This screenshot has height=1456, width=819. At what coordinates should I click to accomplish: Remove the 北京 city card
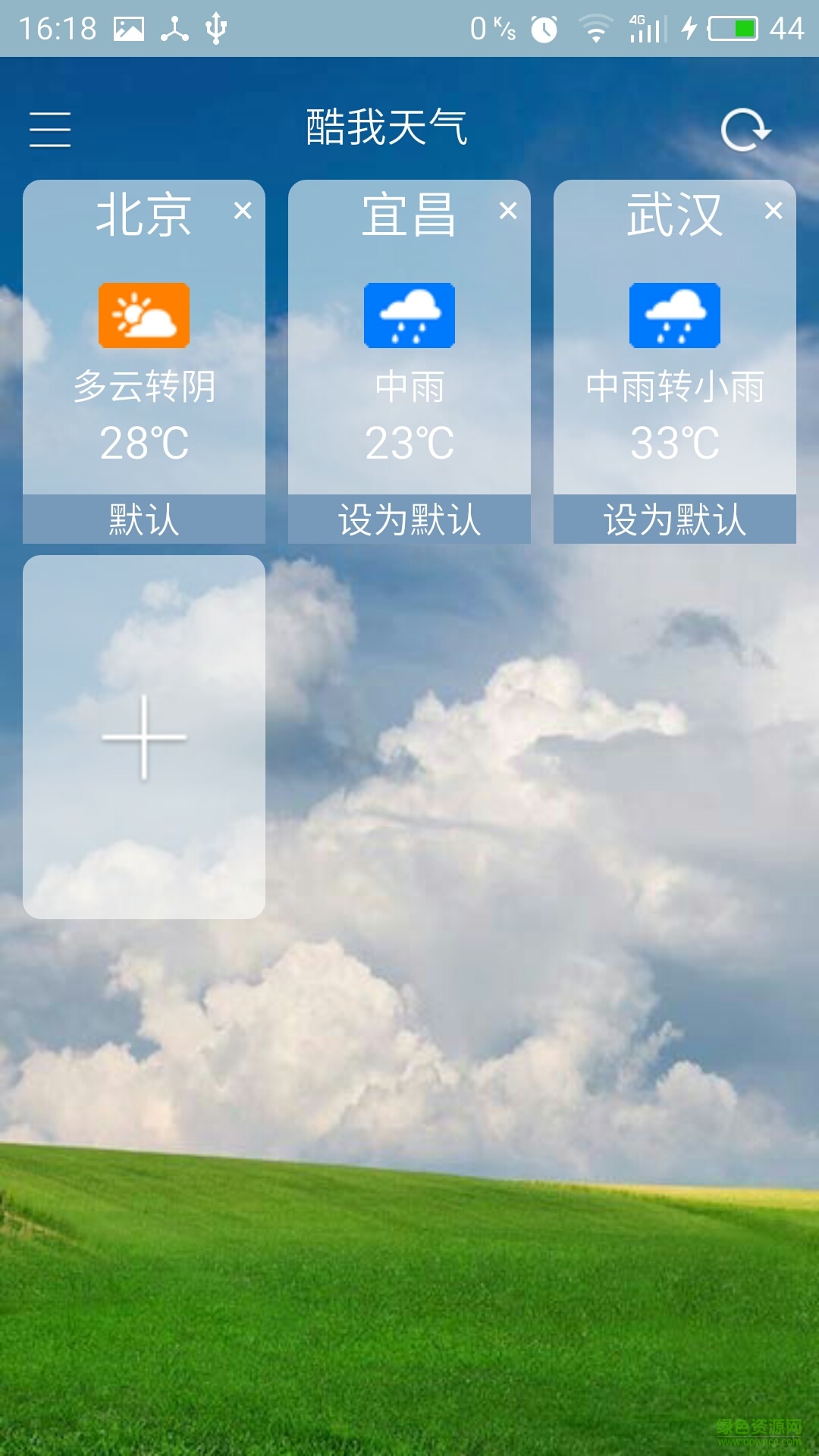pyautogui.click(x=244, y=212)
